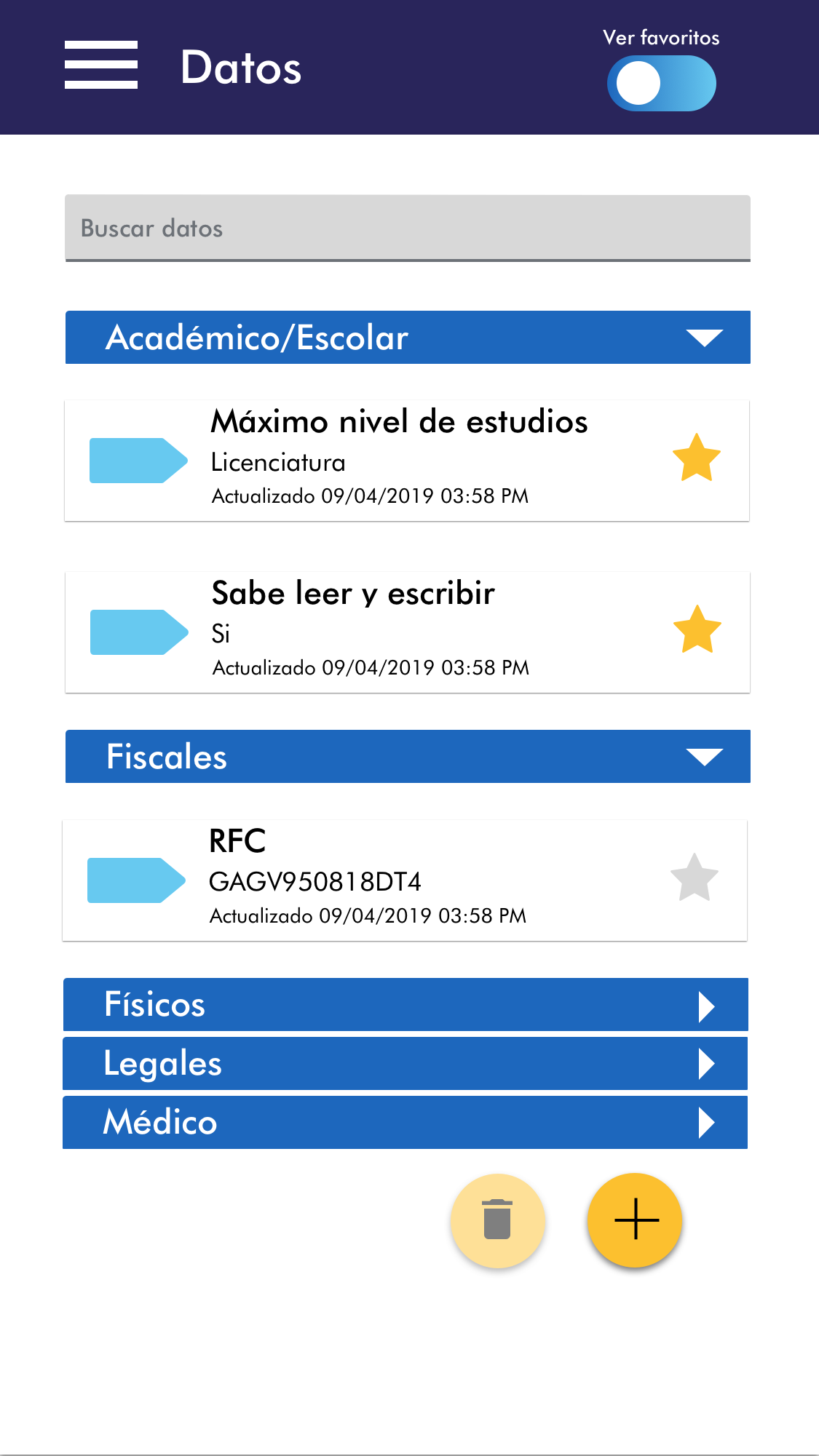Expand the Legales section

[x=405, y=1064]
